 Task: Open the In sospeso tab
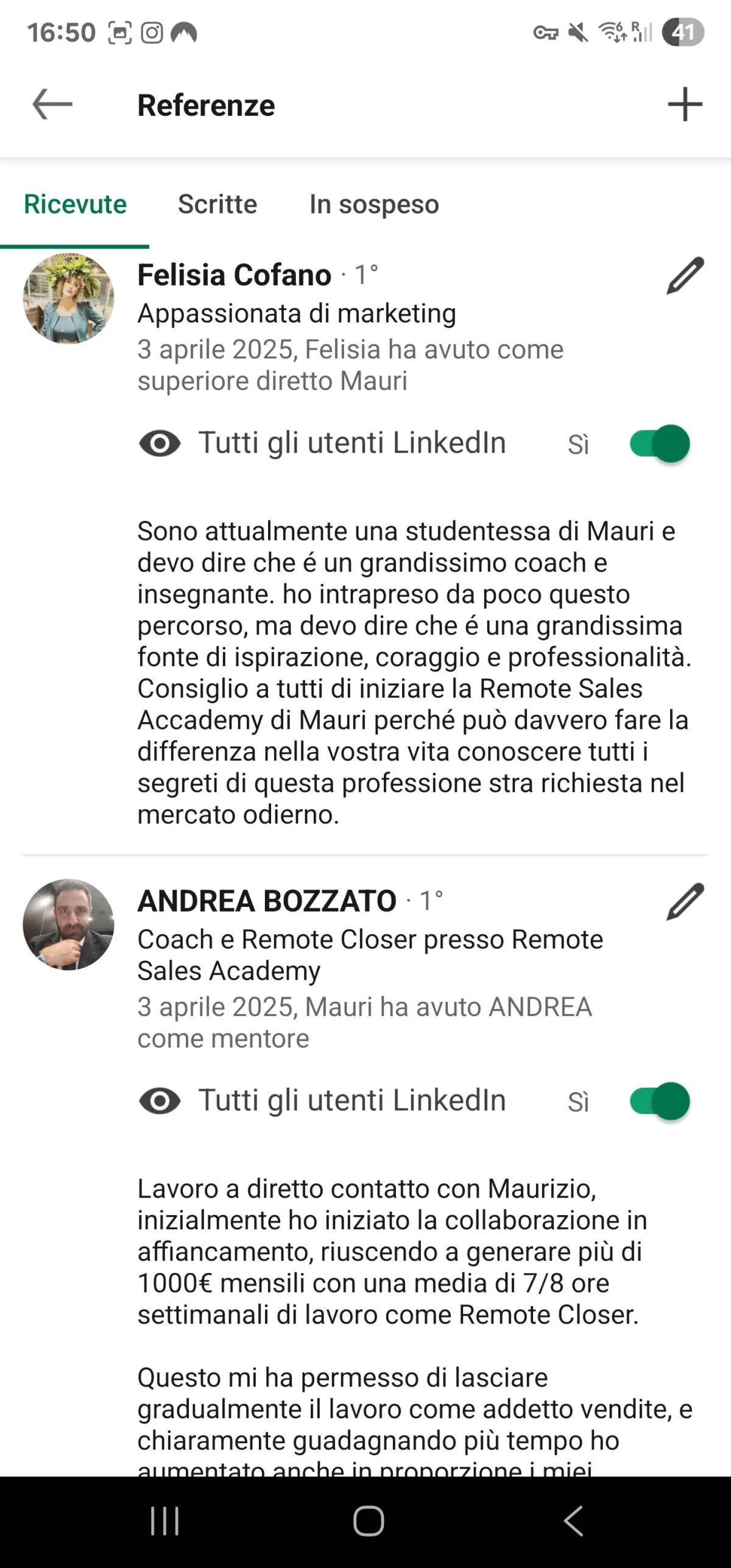(x=374, y=204)
